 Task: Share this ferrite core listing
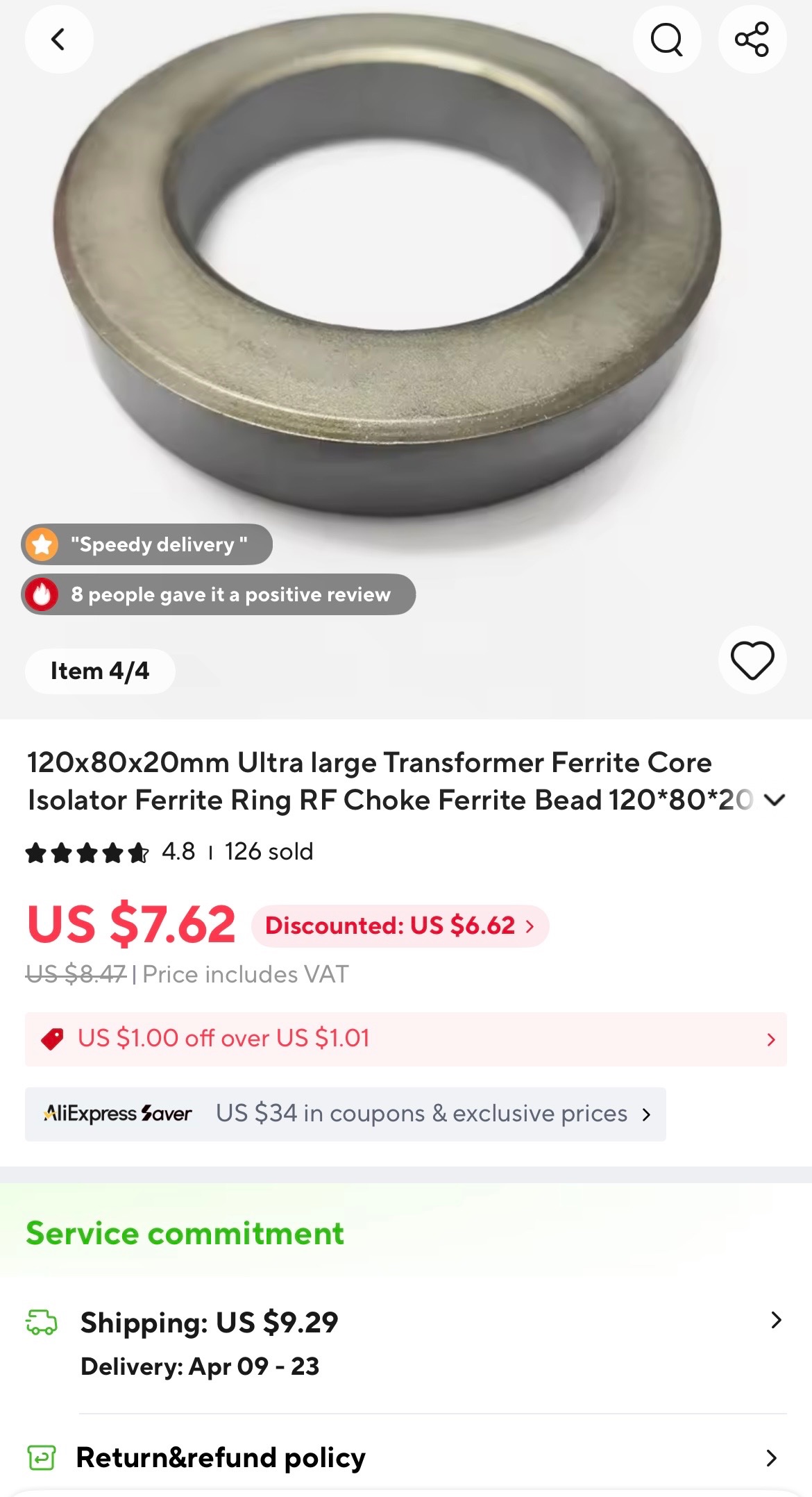click(x=752, y=40)
